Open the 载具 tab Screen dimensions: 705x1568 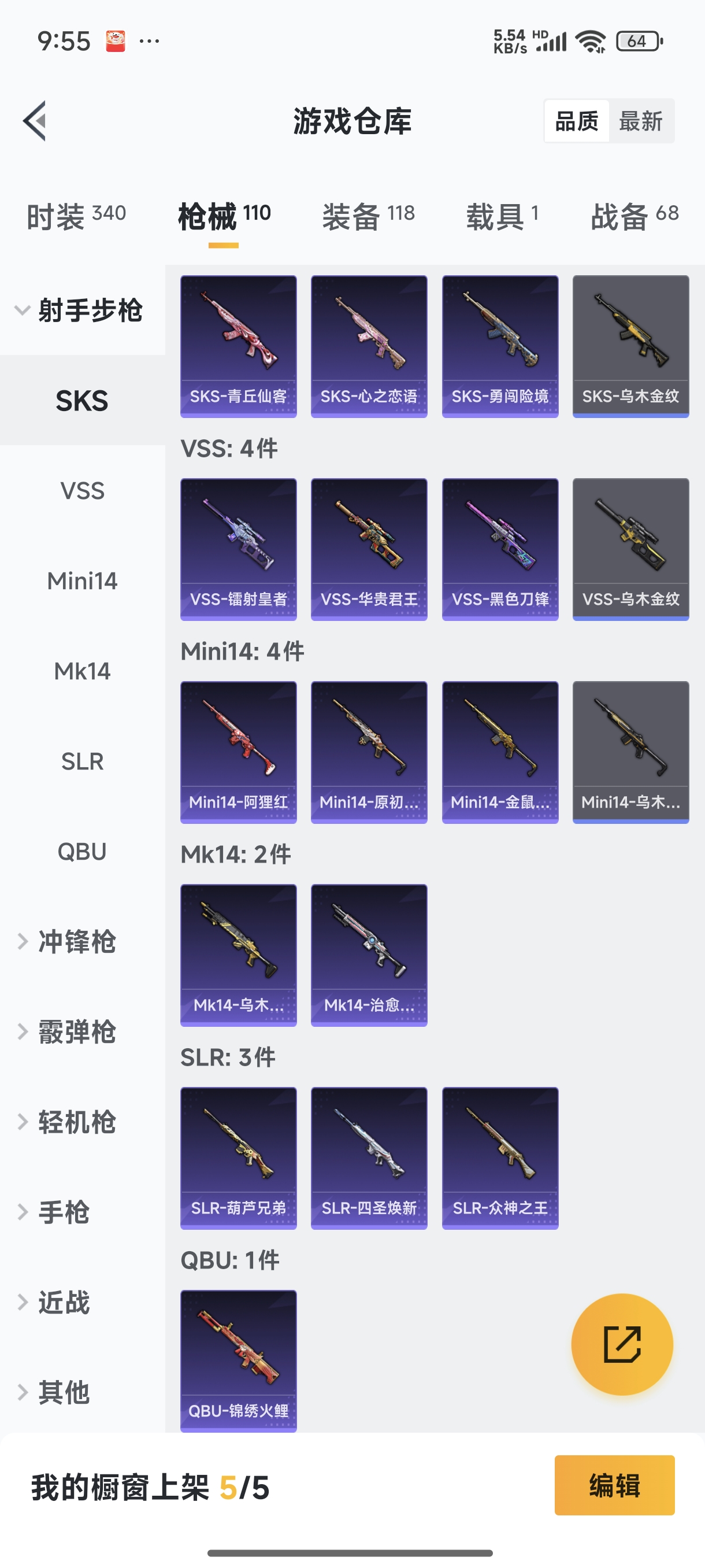click(502, 217)
